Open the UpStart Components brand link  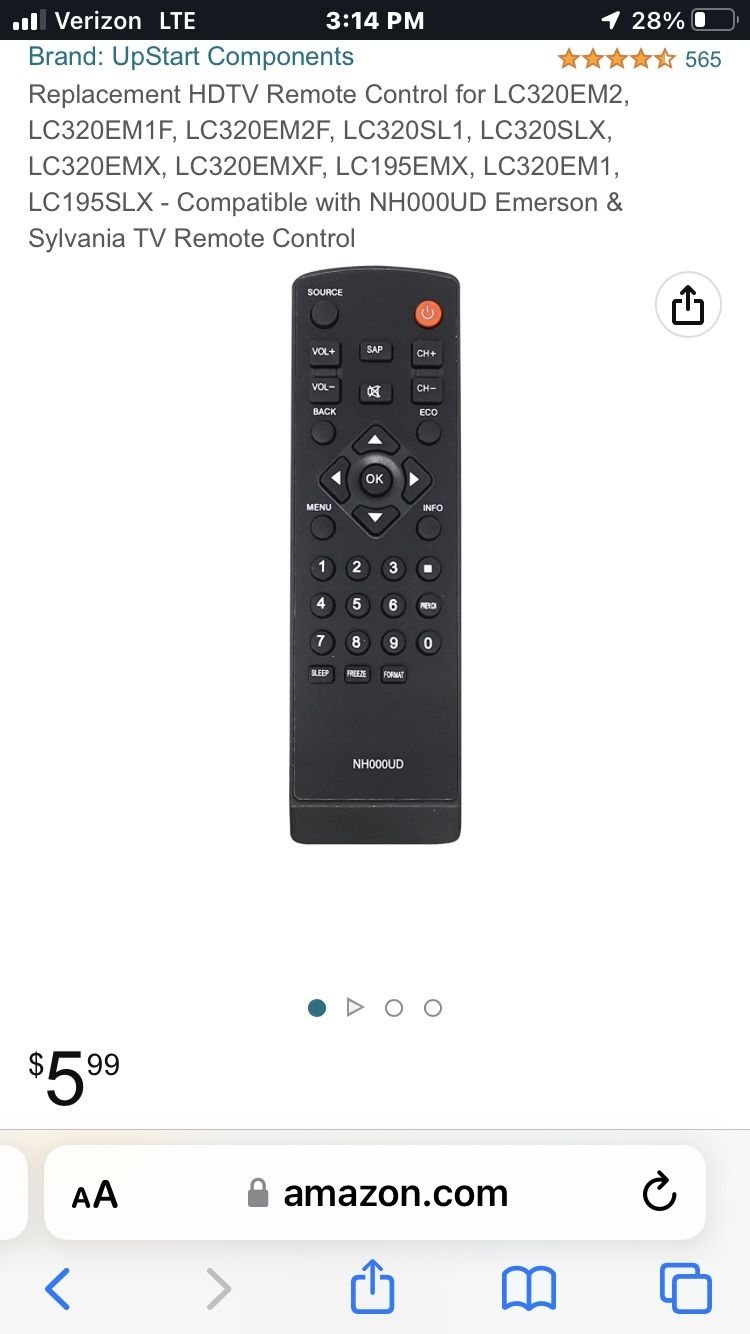click(191, 57)
